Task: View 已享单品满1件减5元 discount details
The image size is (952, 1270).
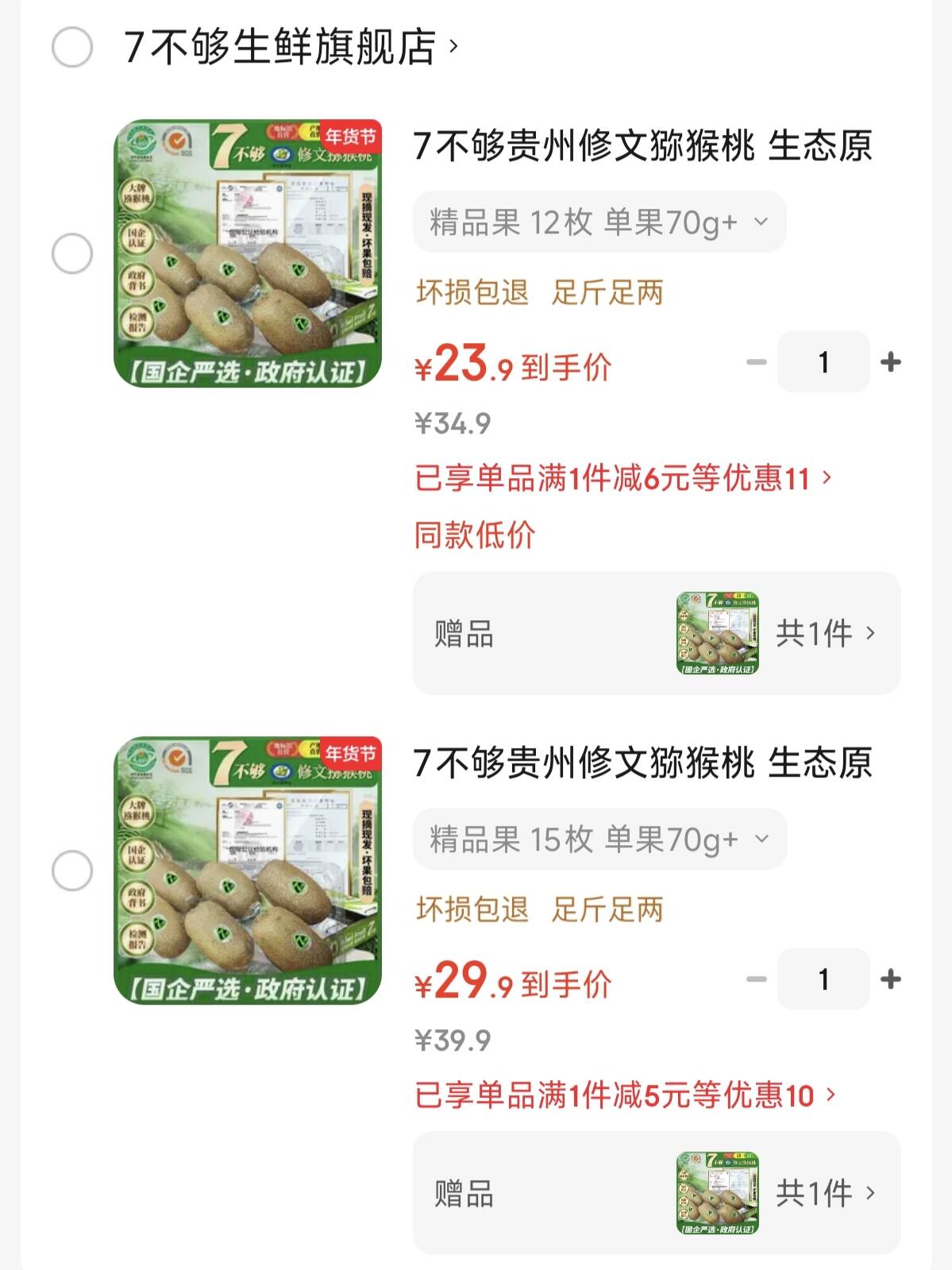Action: click(x=625, y=1095)
